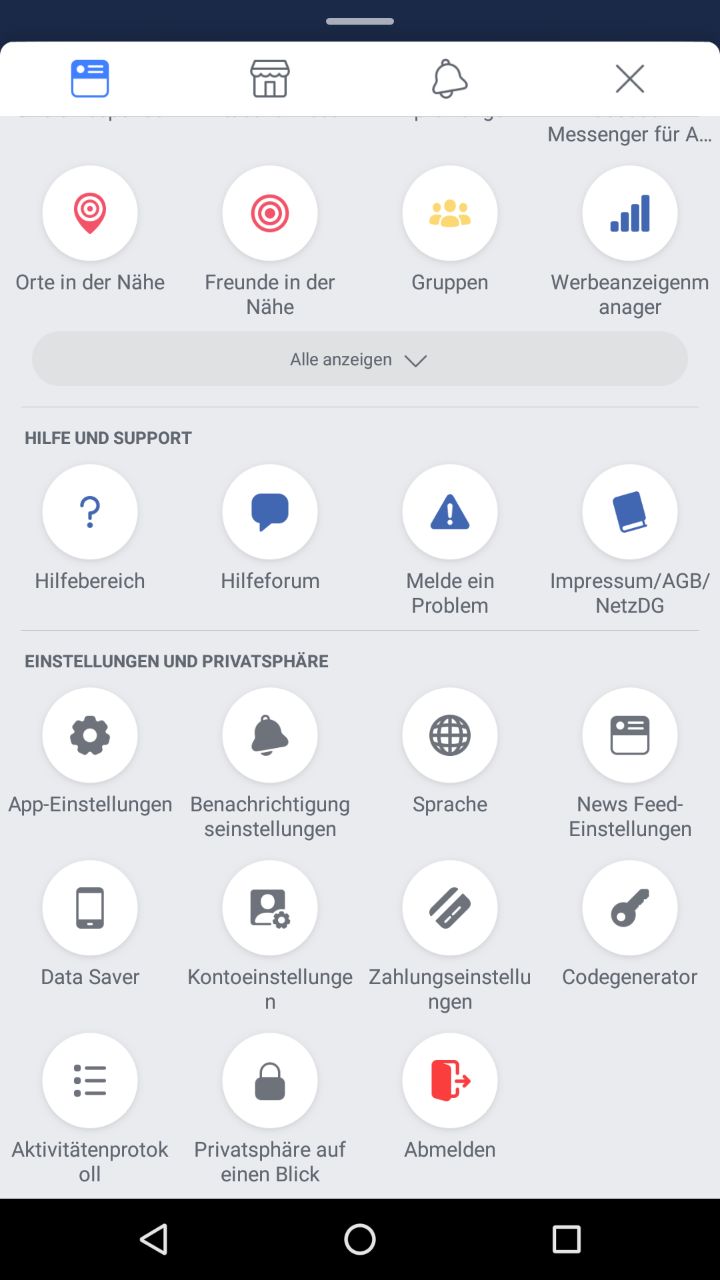Expand Alle anzeigen

pyautogui.click(x=360, y=359)
